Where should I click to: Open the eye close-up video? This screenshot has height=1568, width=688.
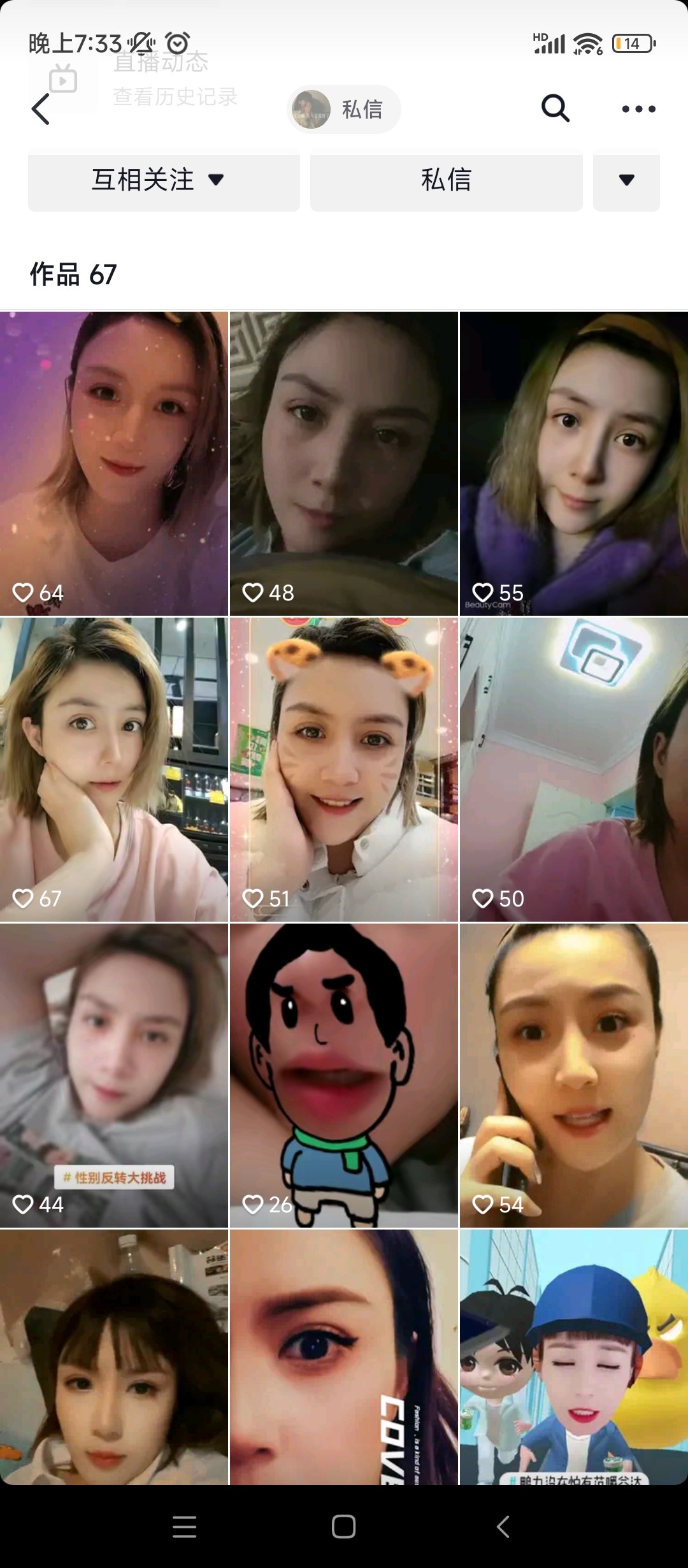344,1358
